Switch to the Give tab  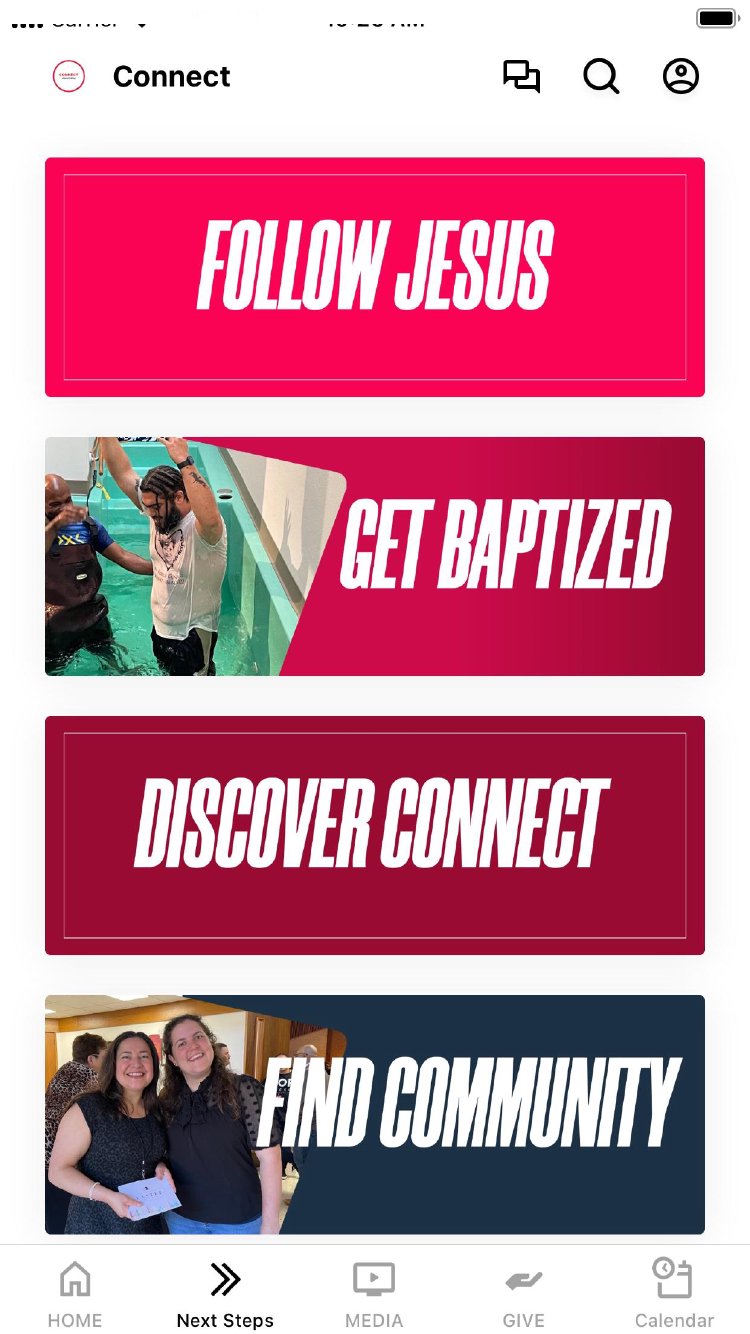tap(524, 1294)
